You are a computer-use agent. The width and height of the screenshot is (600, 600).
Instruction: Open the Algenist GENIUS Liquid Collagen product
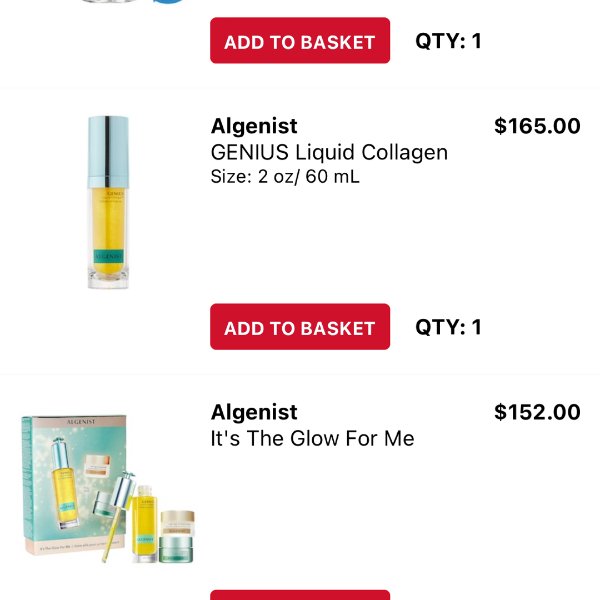click(x=329, y=152)
